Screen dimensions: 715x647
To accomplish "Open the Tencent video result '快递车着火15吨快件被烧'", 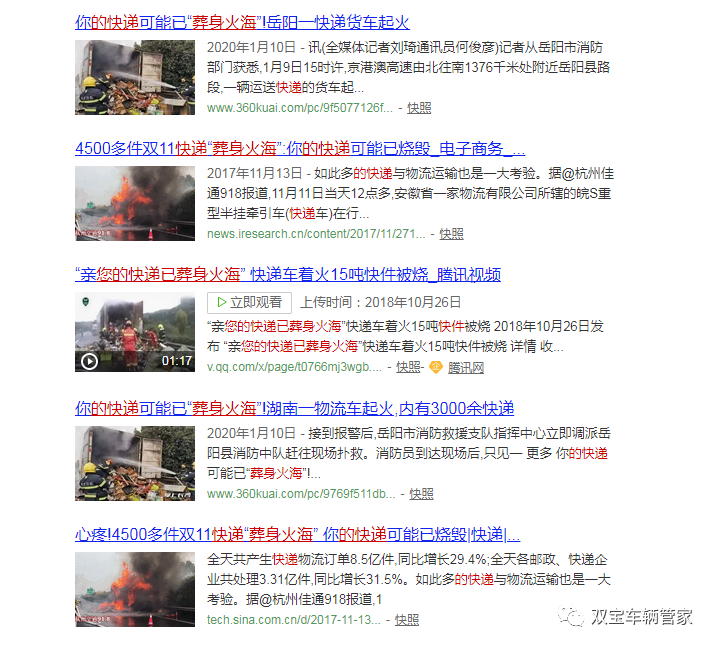I will click(x=287, y=275).
